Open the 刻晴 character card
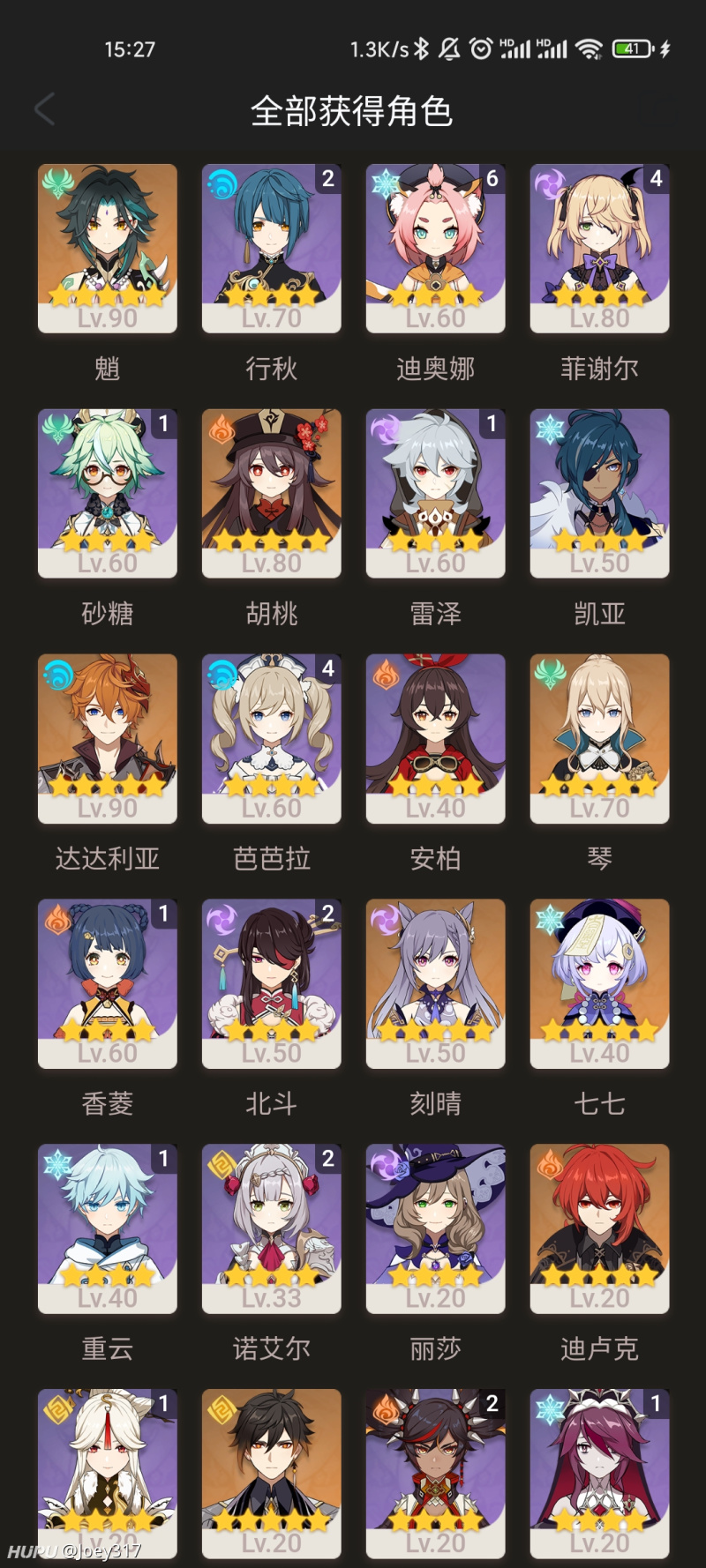The image size is (706, 1568). (x=436, y=984)
